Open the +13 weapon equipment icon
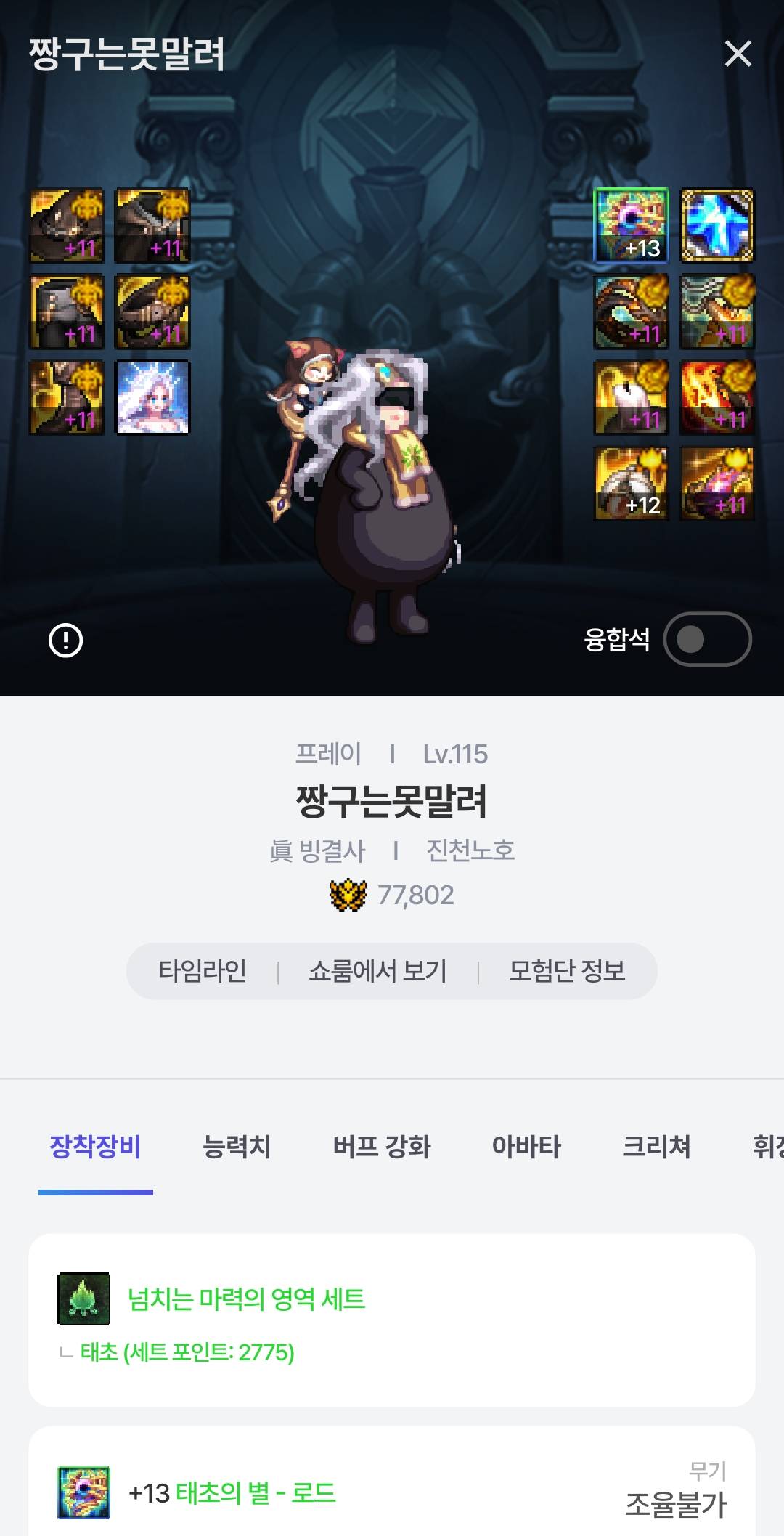 pyautogui.click(x=631, y=225)
